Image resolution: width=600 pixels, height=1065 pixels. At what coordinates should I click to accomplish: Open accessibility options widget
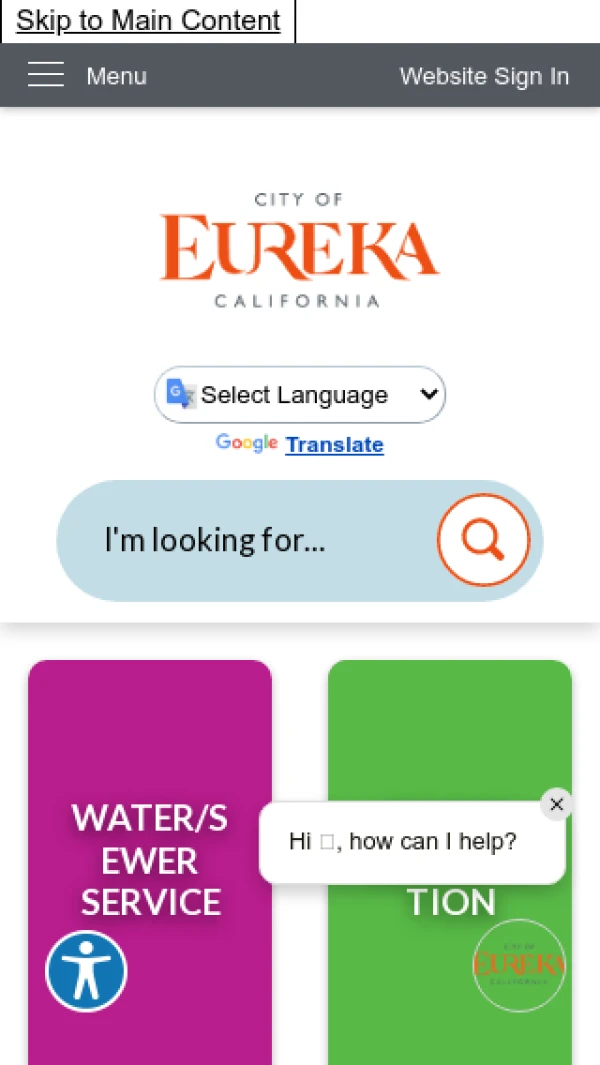(86, 971)
